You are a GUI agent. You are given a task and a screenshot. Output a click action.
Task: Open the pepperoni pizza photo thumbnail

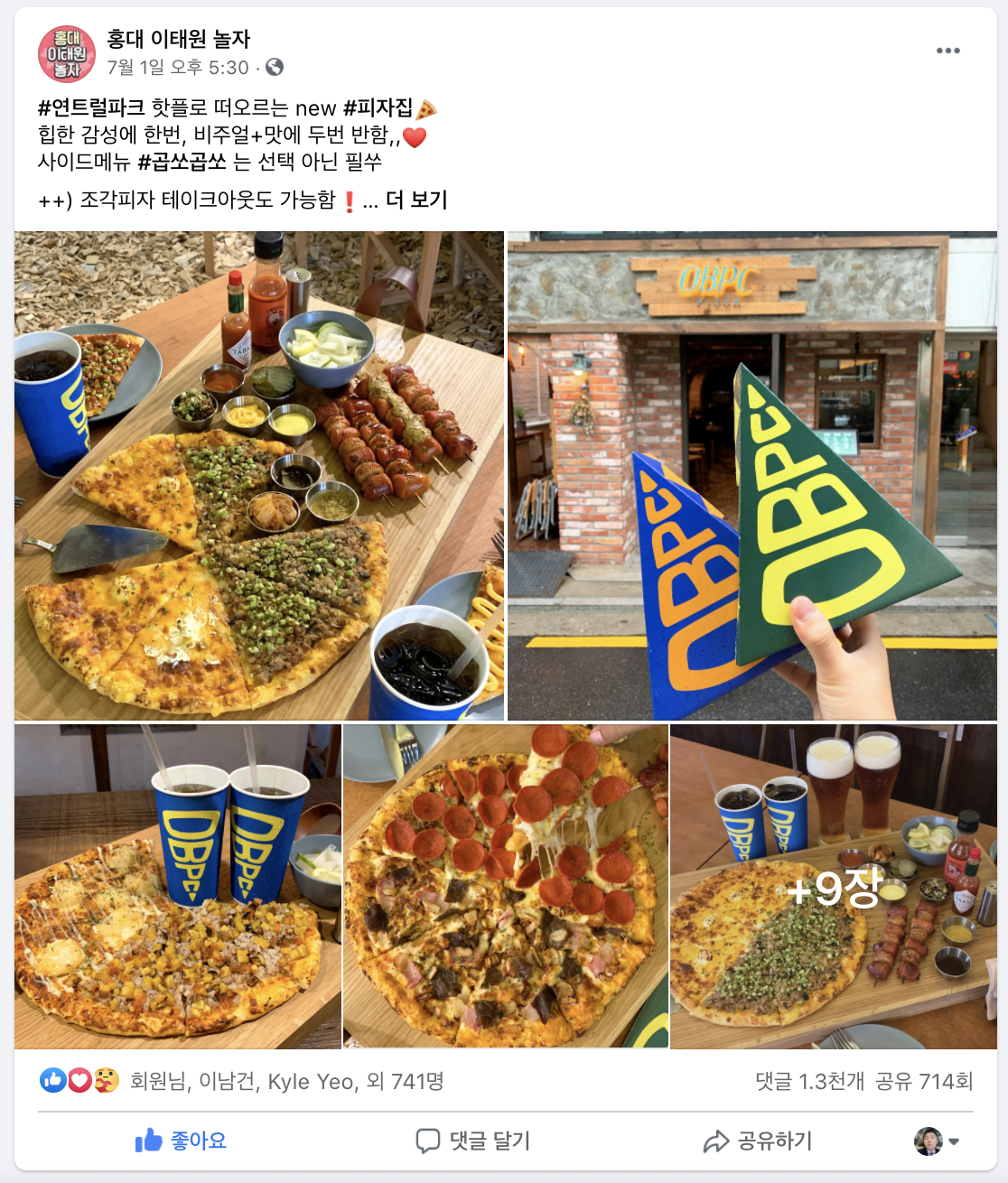506,890
